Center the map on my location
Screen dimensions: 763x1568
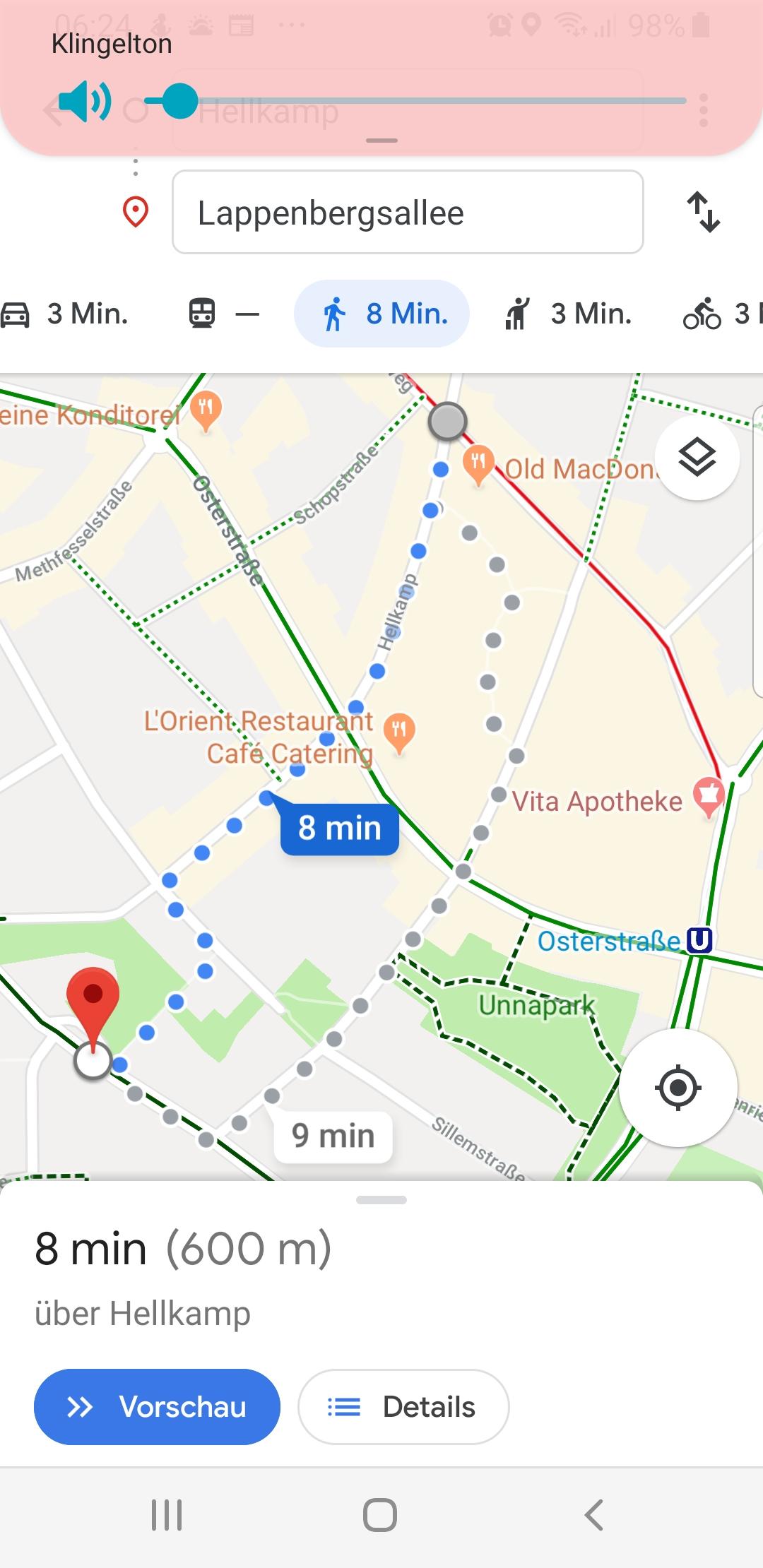(x=678, y=1088)
